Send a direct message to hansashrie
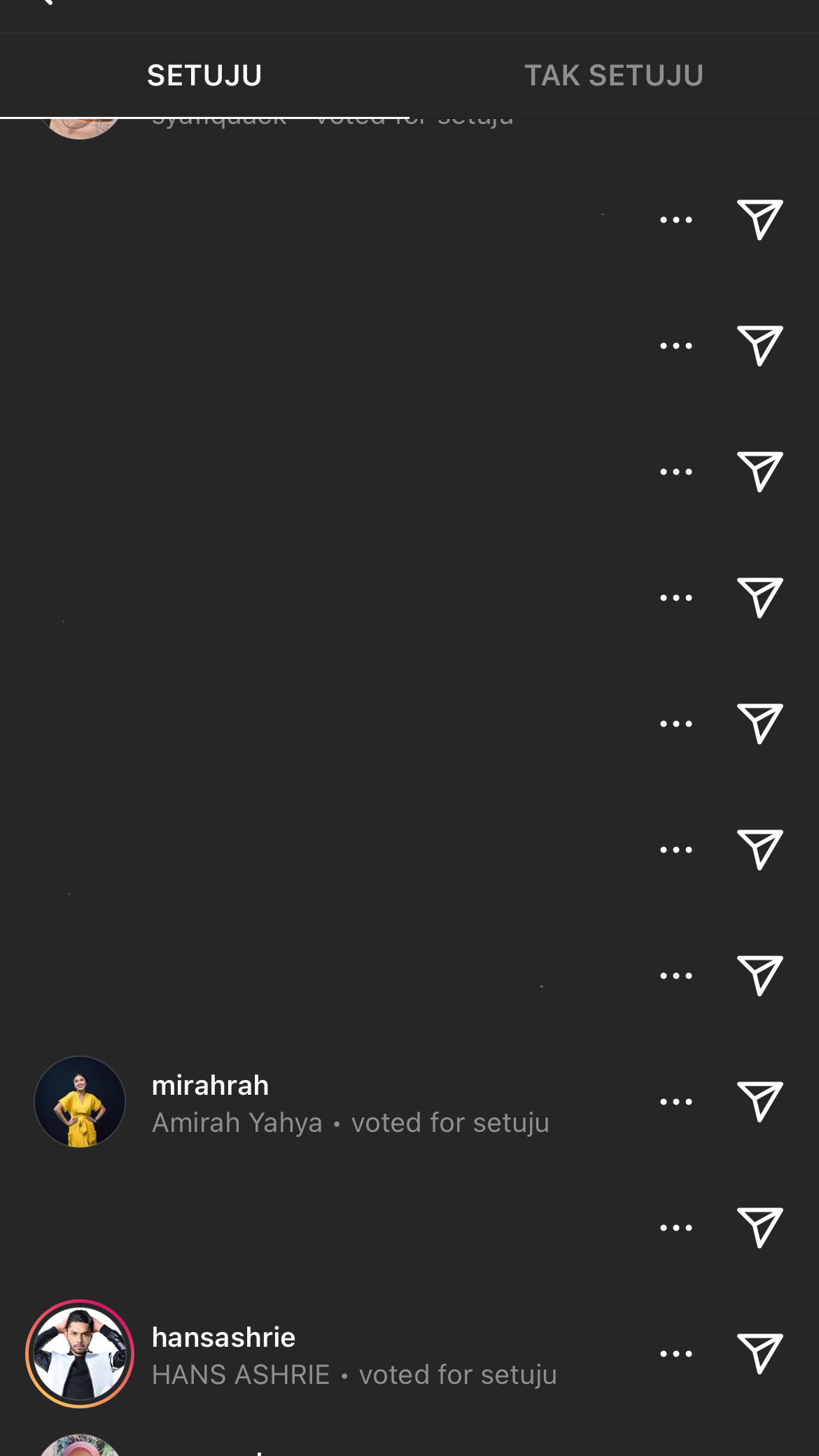 pos(759,1353)
